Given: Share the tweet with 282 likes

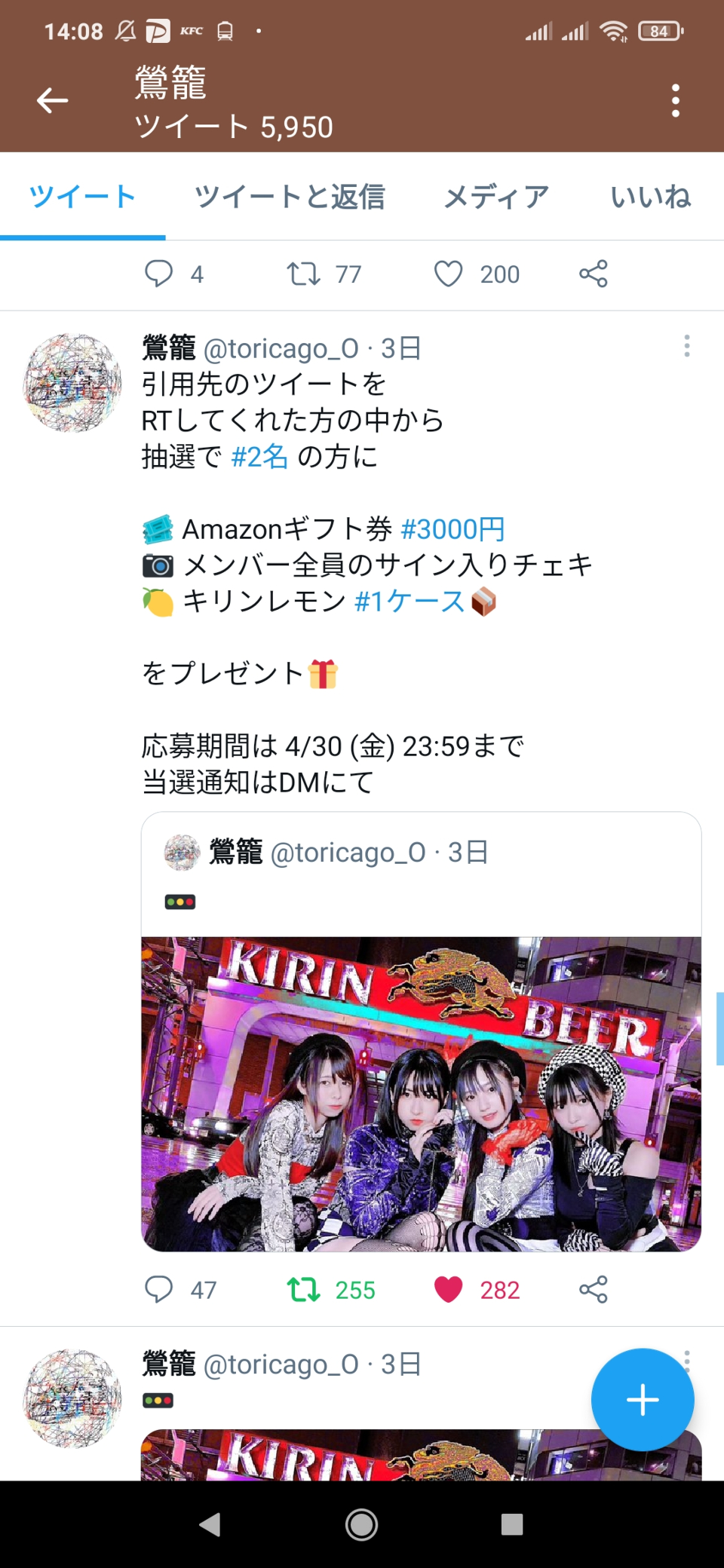Looking at the screenshot, I should [x=594, y=1289].
